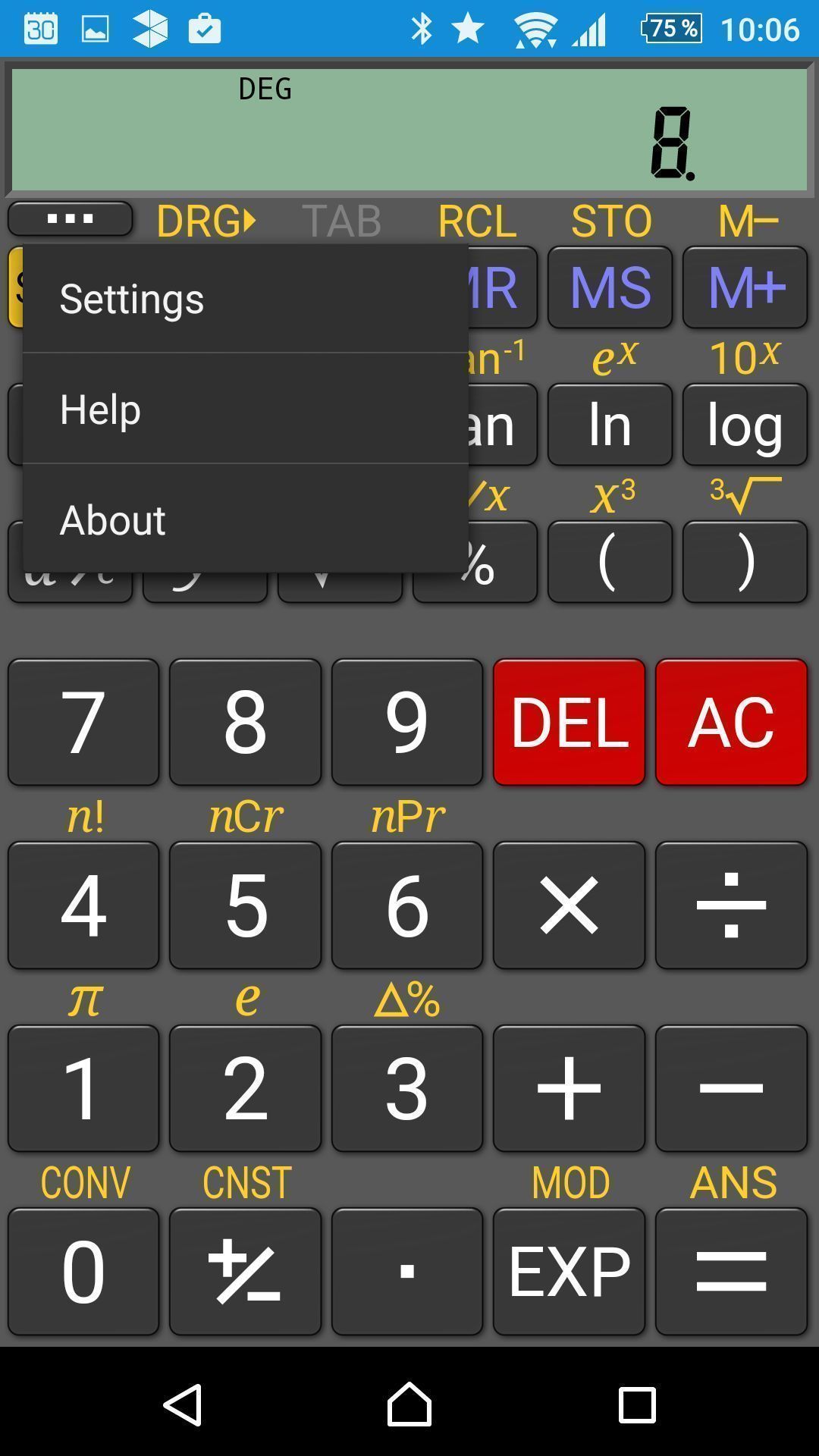Tap the MS memory store key

pos(610,287)
